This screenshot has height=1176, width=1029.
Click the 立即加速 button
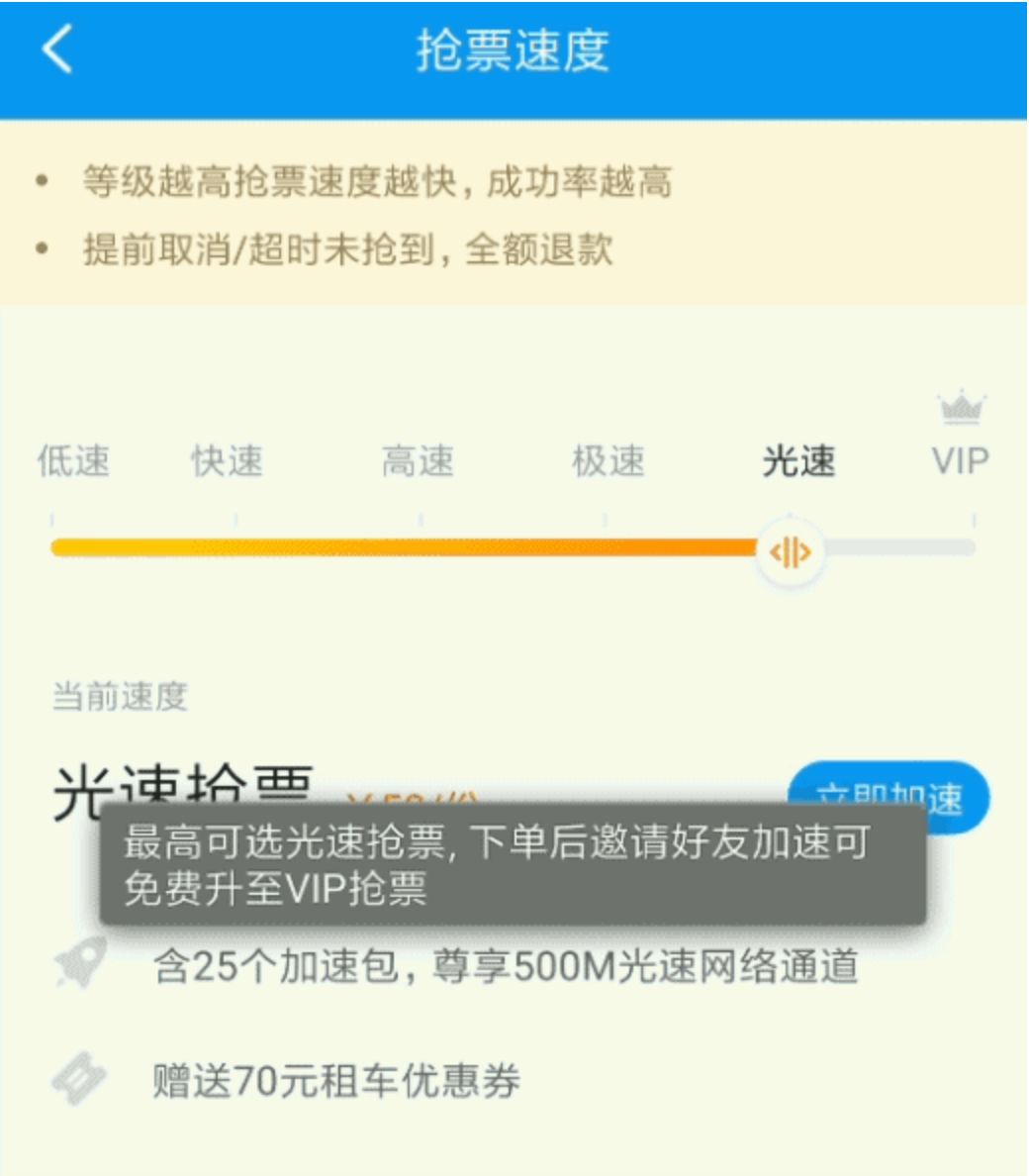890,797
